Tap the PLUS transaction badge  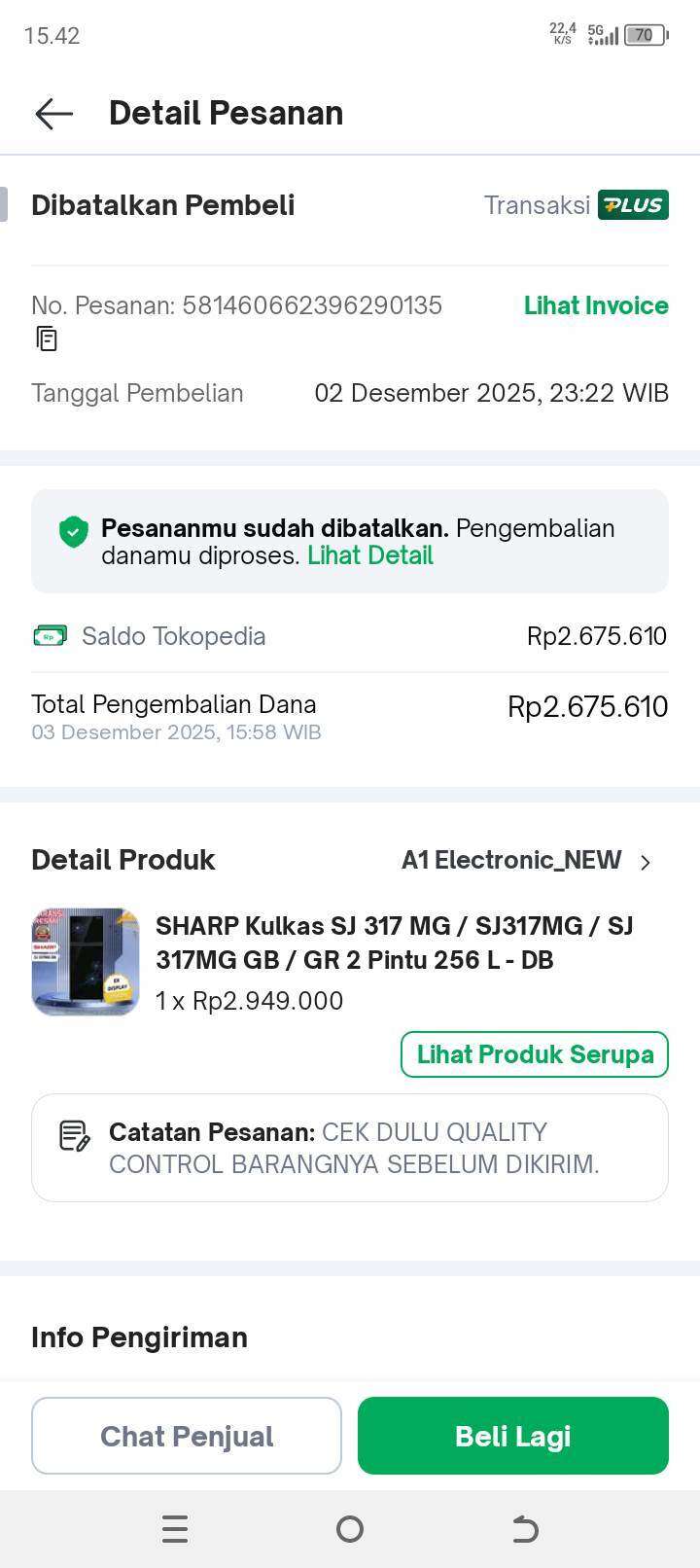tap(632, 204)
